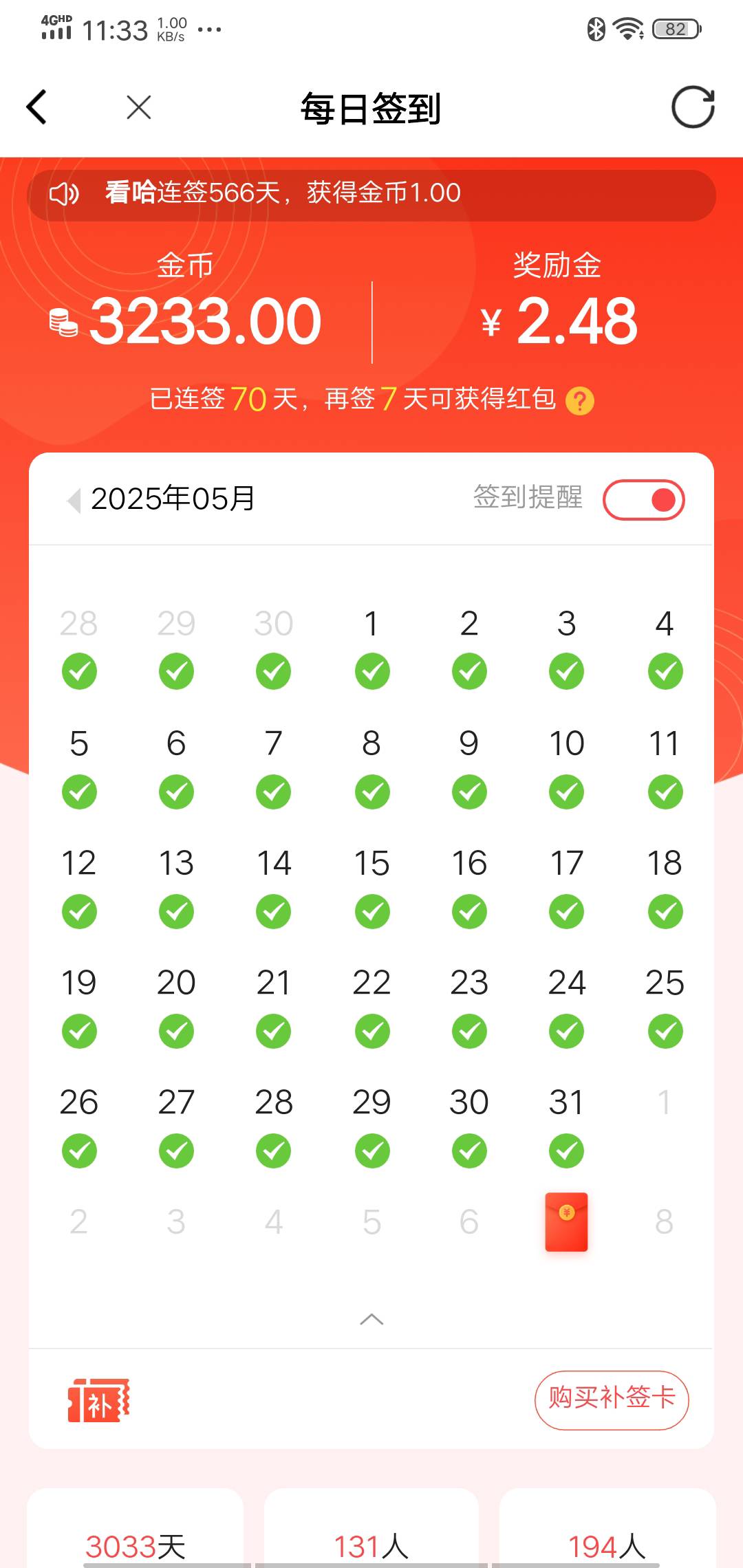Go to the previous month

point(74,499)
